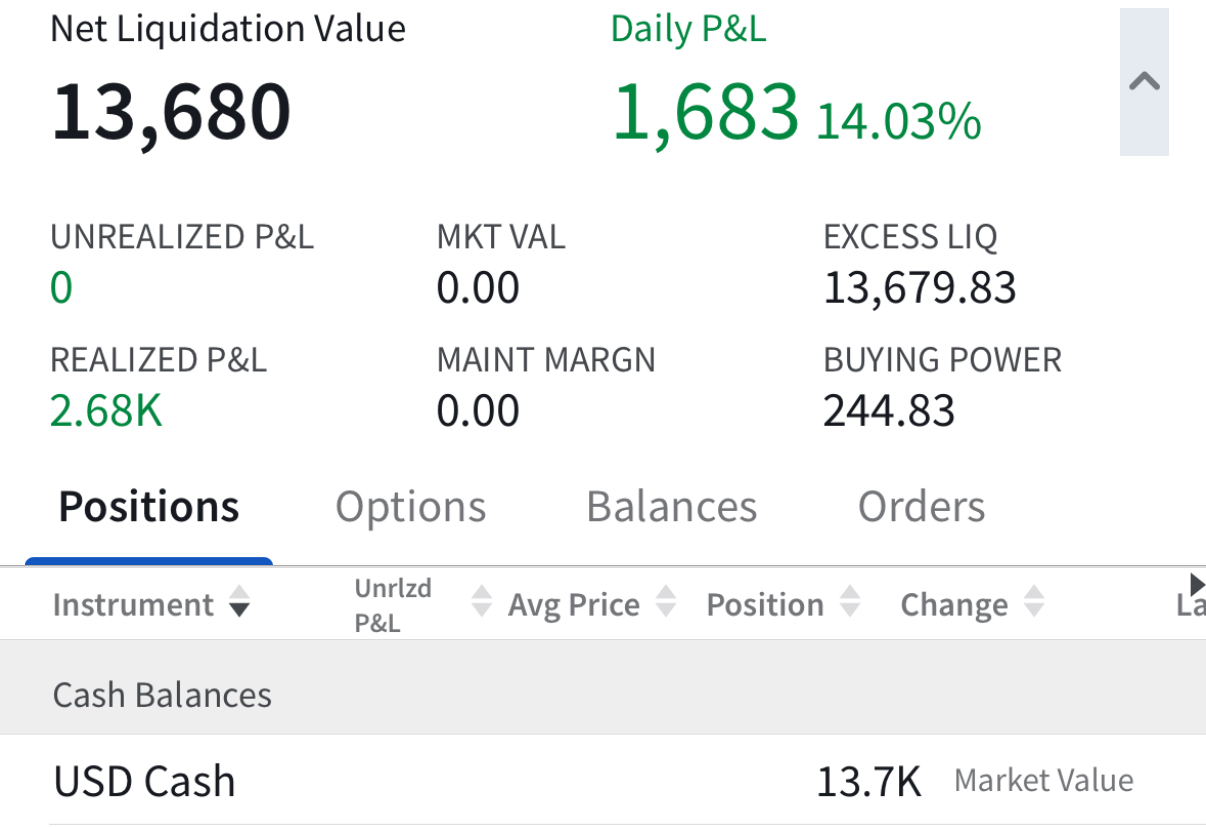
Task: Select the Positions tab
Action: coord(149,507)
